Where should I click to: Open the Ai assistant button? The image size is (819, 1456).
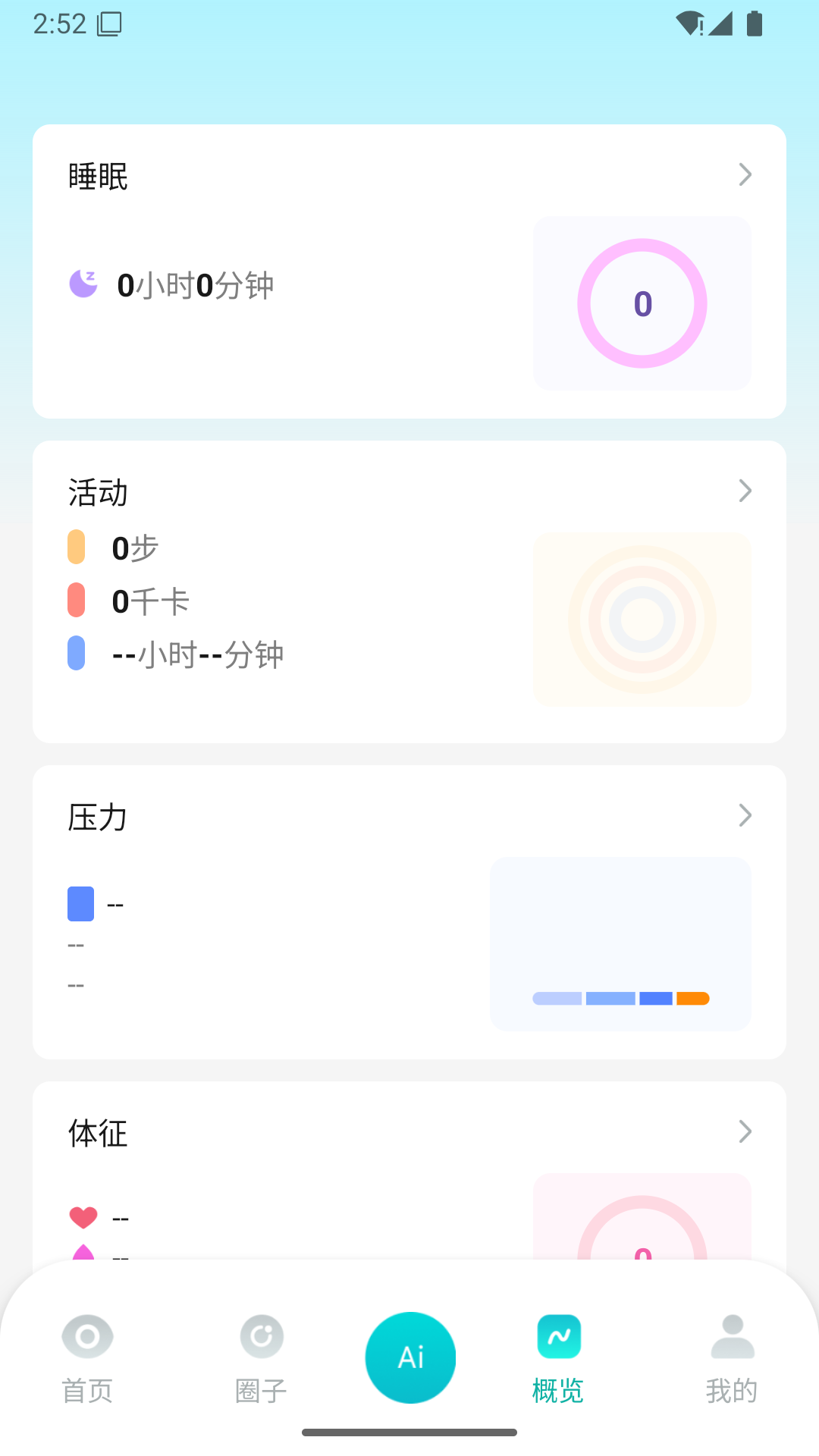tap(410, 1357)
